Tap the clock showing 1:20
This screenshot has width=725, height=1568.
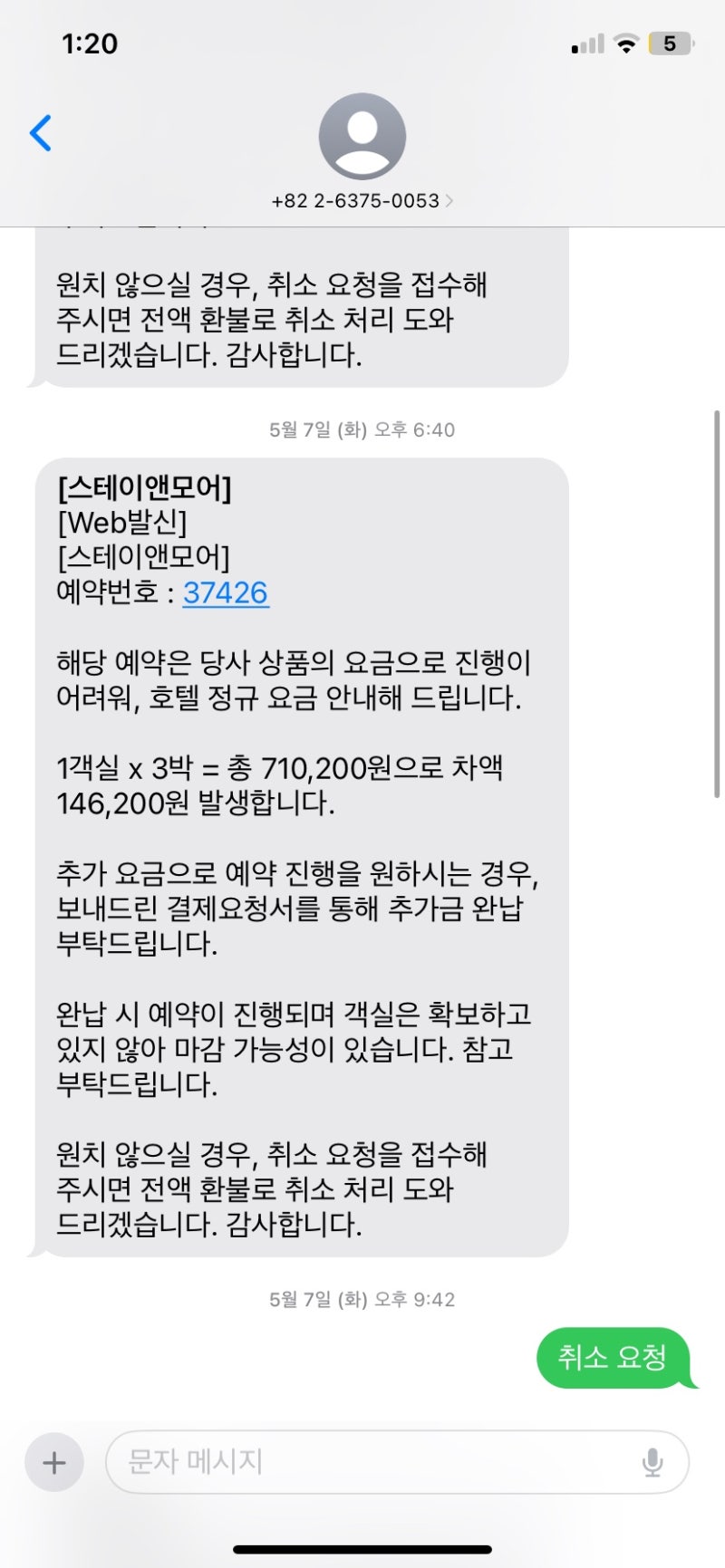click(x=91, y=43)
